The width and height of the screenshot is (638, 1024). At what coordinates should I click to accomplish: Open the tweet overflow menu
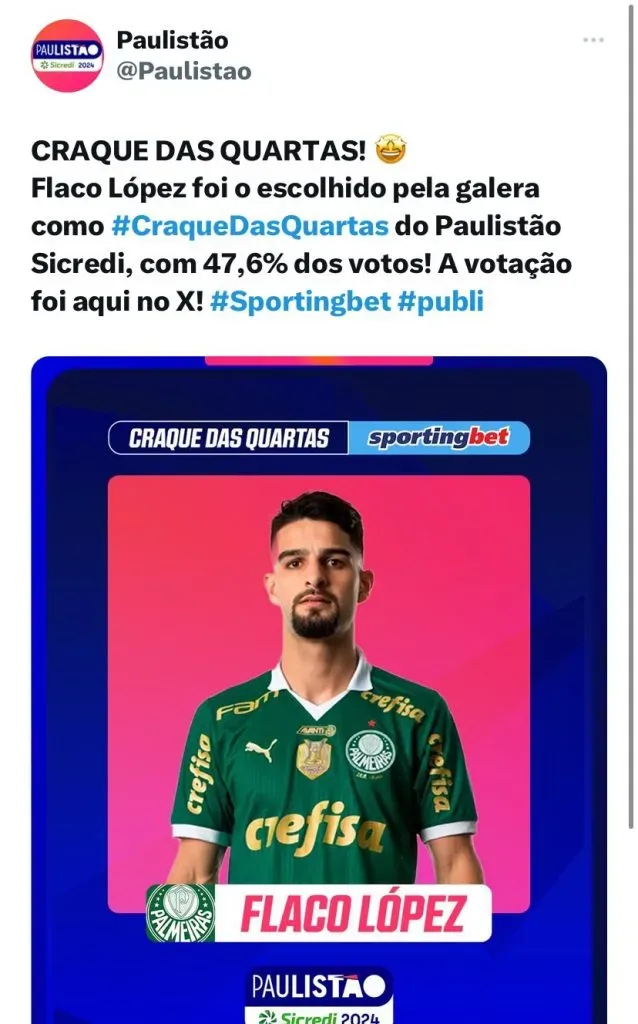[x=593, y=40]
